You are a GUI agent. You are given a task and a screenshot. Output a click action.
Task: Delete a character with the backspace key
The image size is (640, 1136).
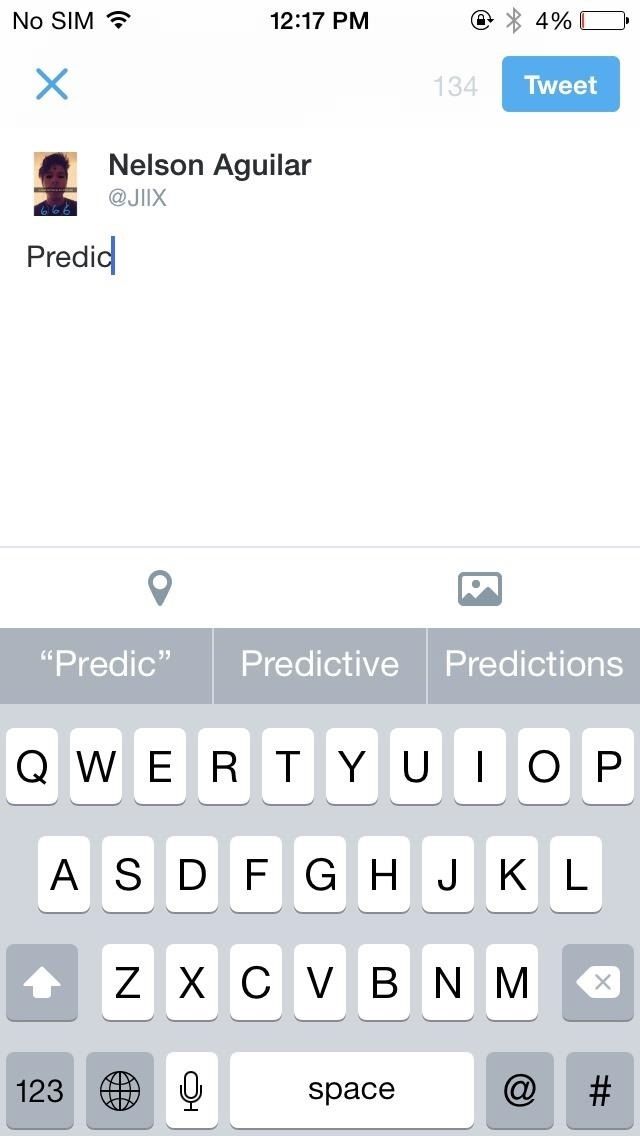[x=600, y=983]
